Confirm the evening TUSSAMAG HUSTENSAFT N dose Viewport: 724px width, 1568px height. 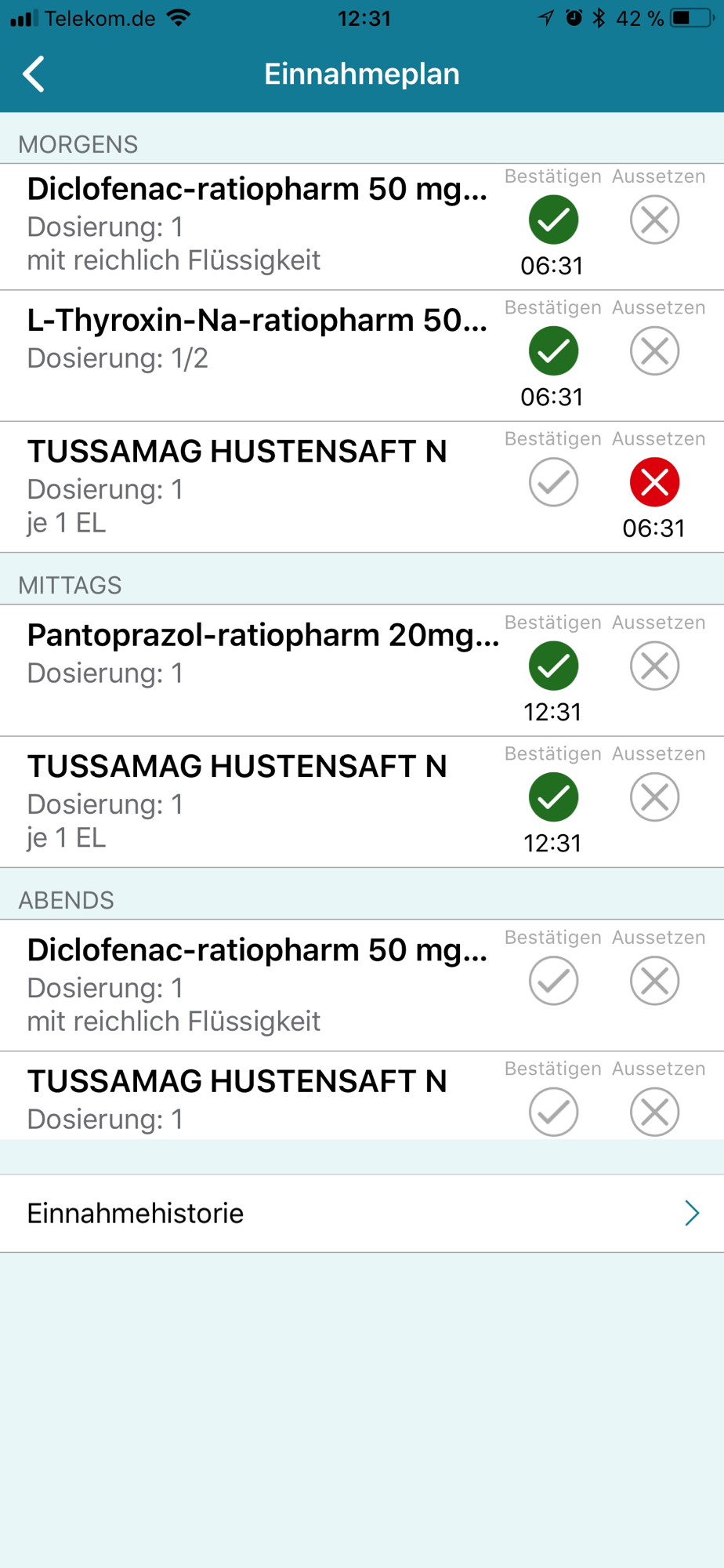click(553, 1112)
